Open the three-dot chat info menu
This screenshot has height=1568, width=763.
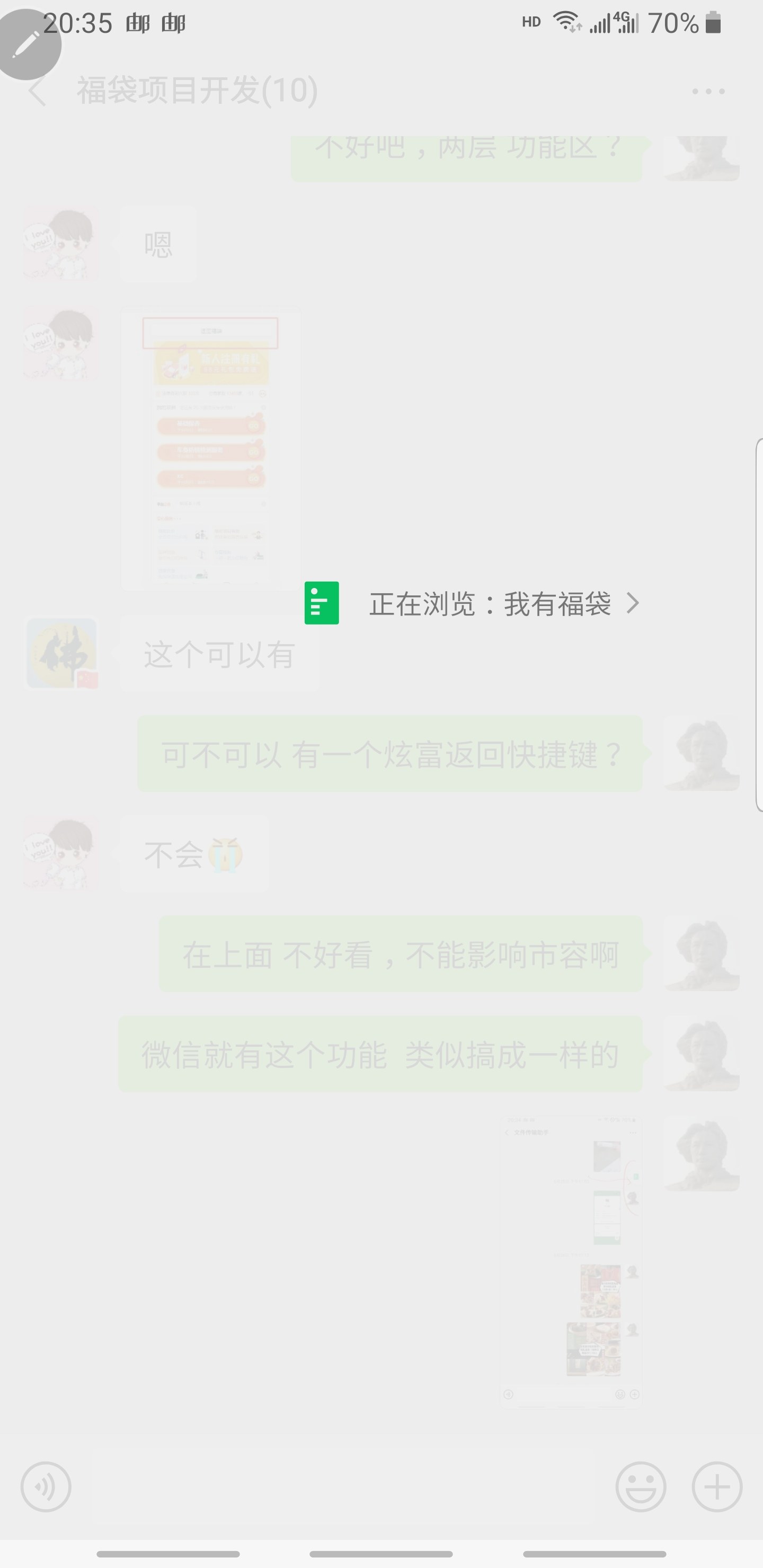click(708, 91)
